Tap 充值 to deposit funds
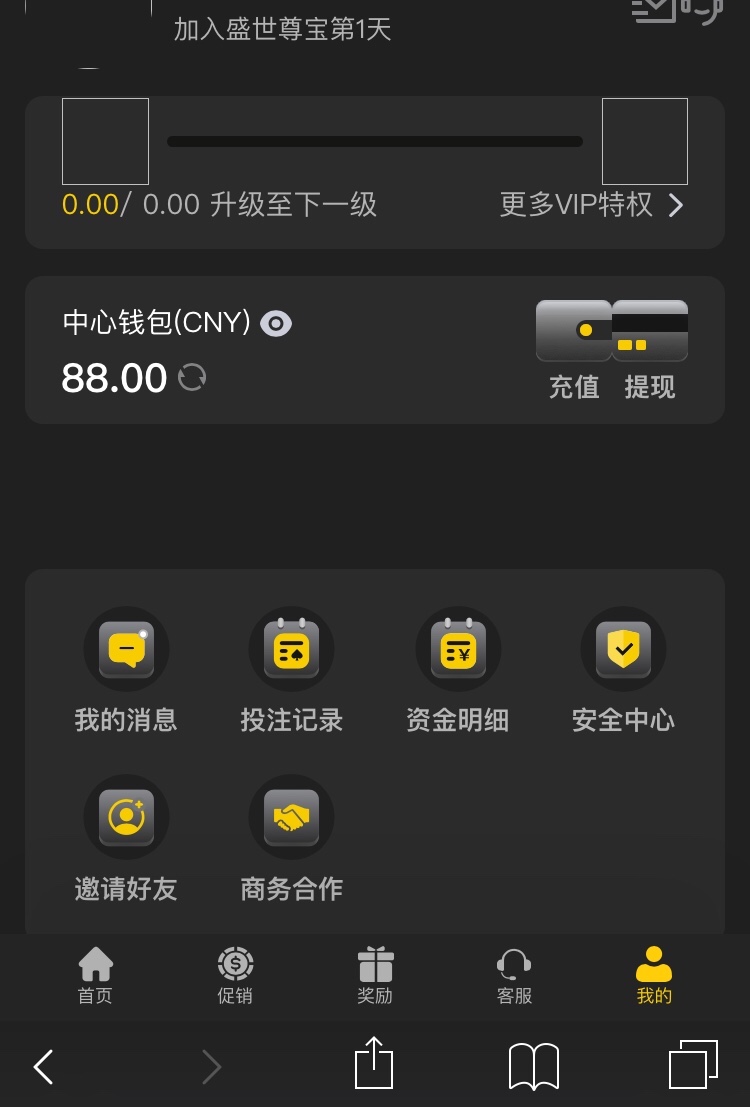Screen dimensions: 750x1107 coord(574,350)
